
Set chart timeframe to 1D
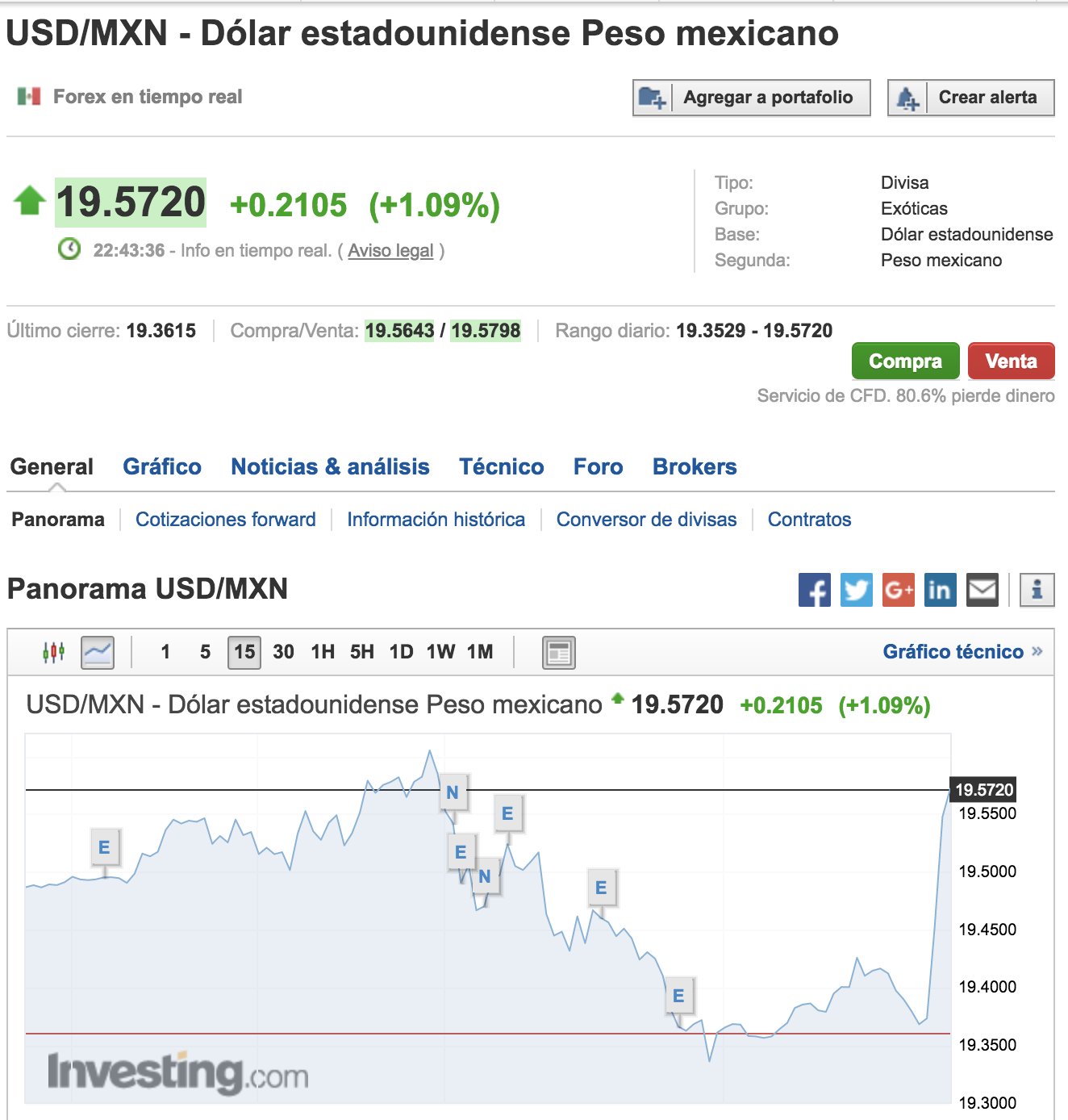point(401,652)
